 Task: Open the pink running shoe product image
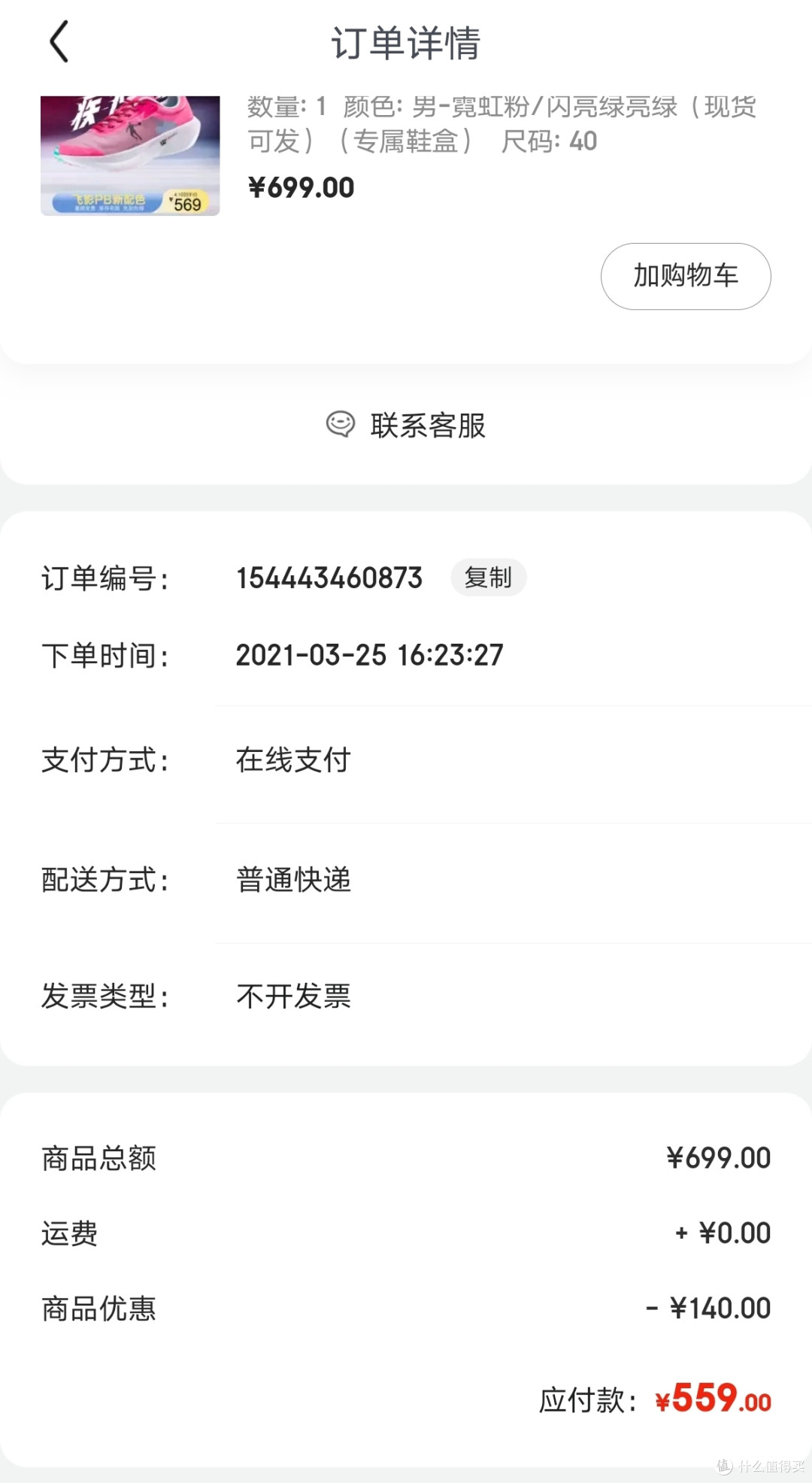point(130,156)
